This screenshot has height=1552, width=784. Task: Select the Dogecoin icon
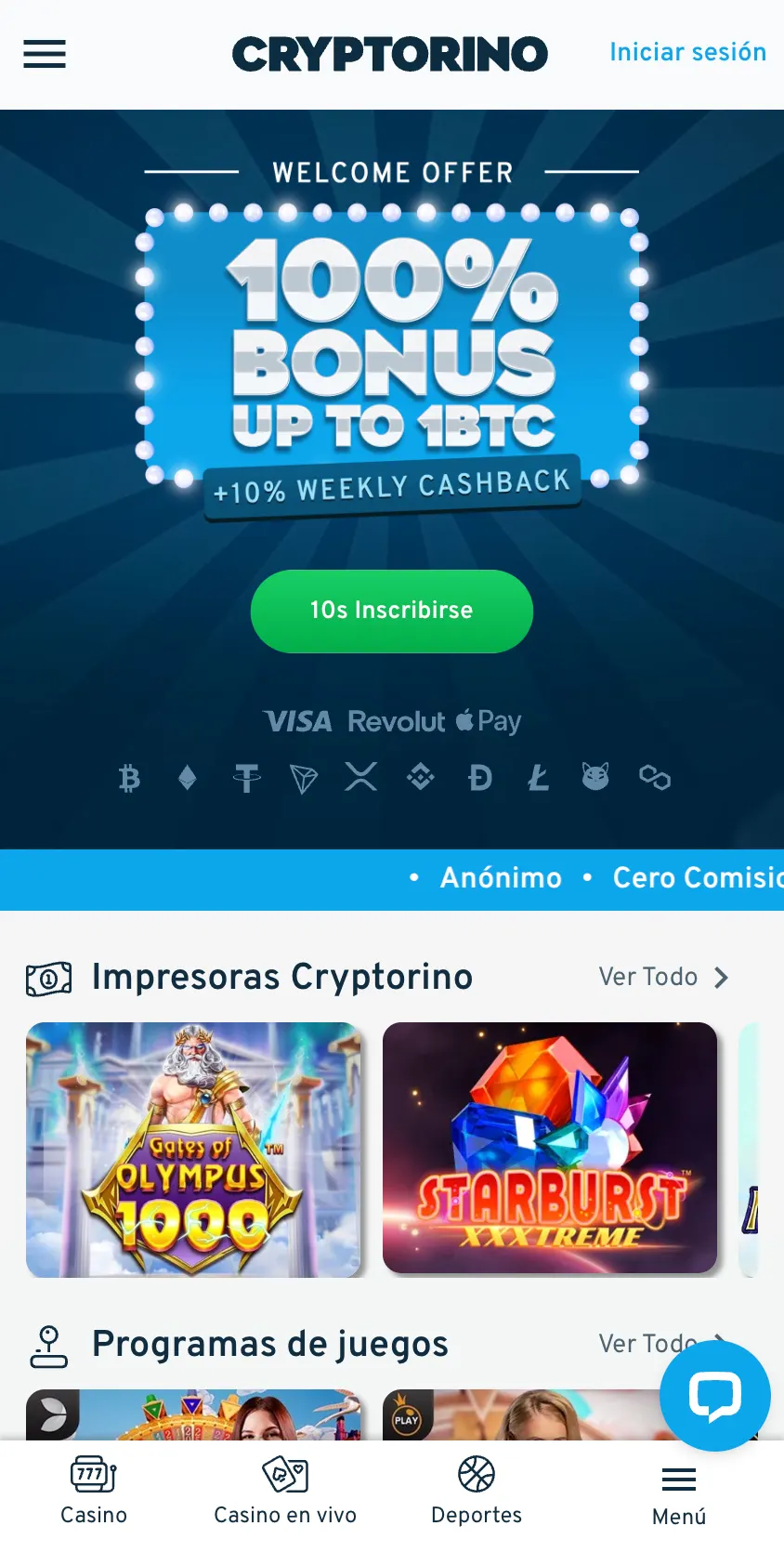click(x=479, y=778)
